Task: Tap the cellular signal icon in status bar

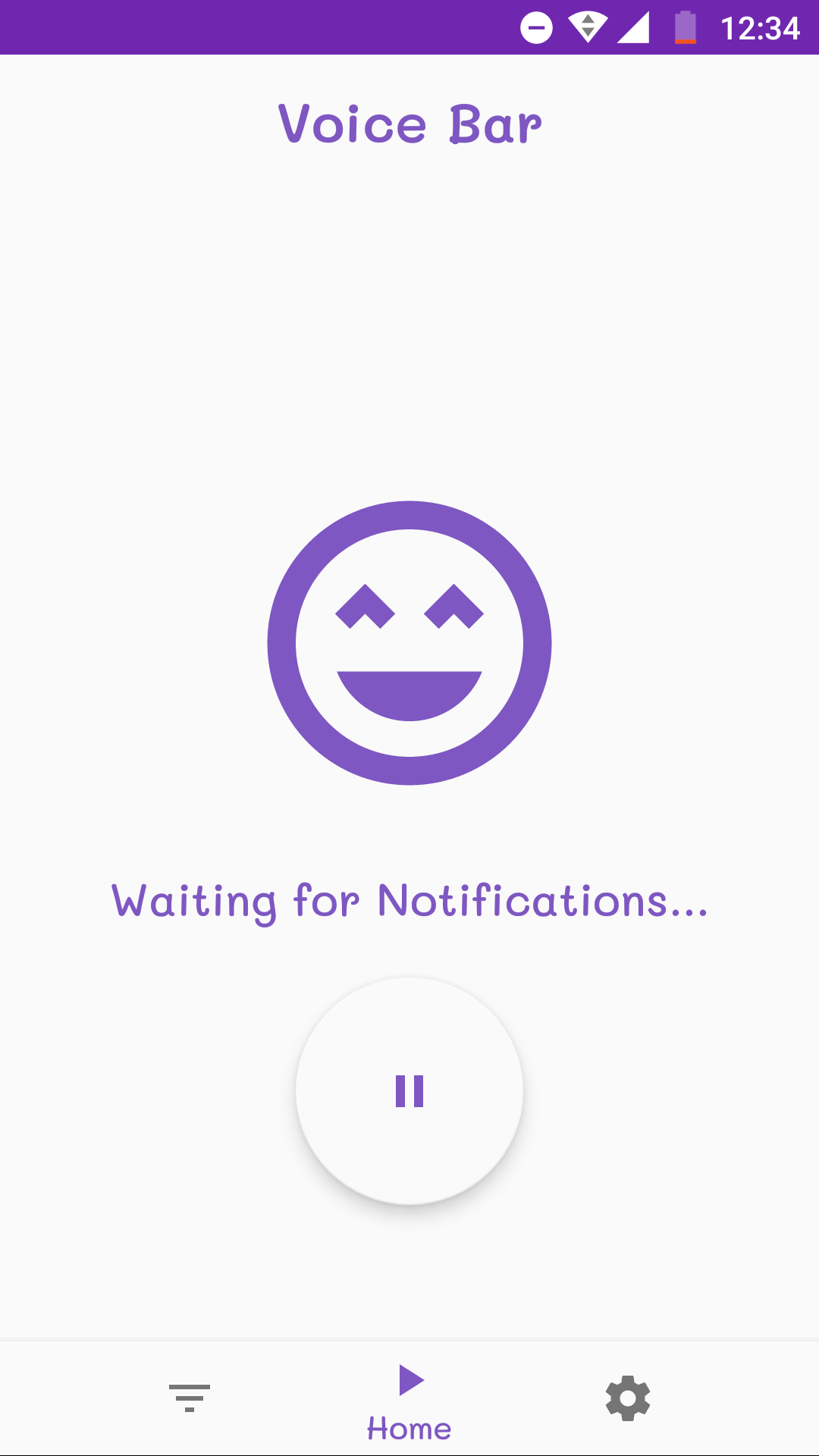Action: click(x=634, y=29)
